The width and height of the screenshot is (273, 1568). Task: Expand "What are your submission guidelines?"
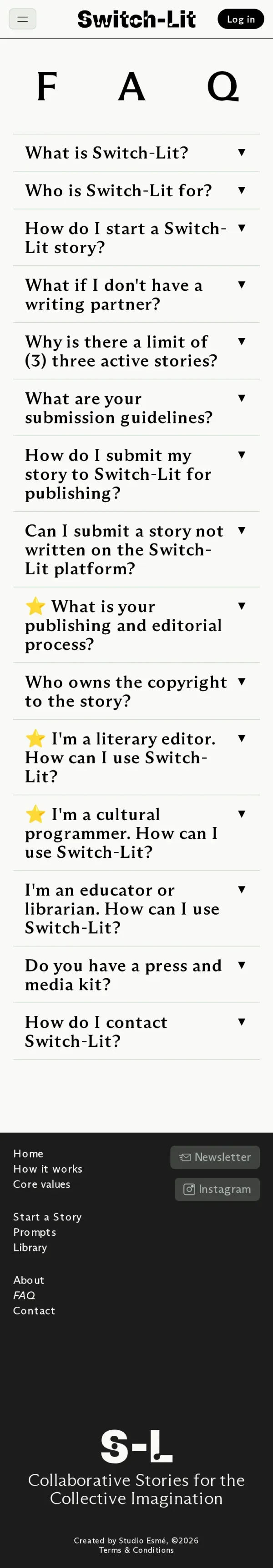click(x=136, y=407)
